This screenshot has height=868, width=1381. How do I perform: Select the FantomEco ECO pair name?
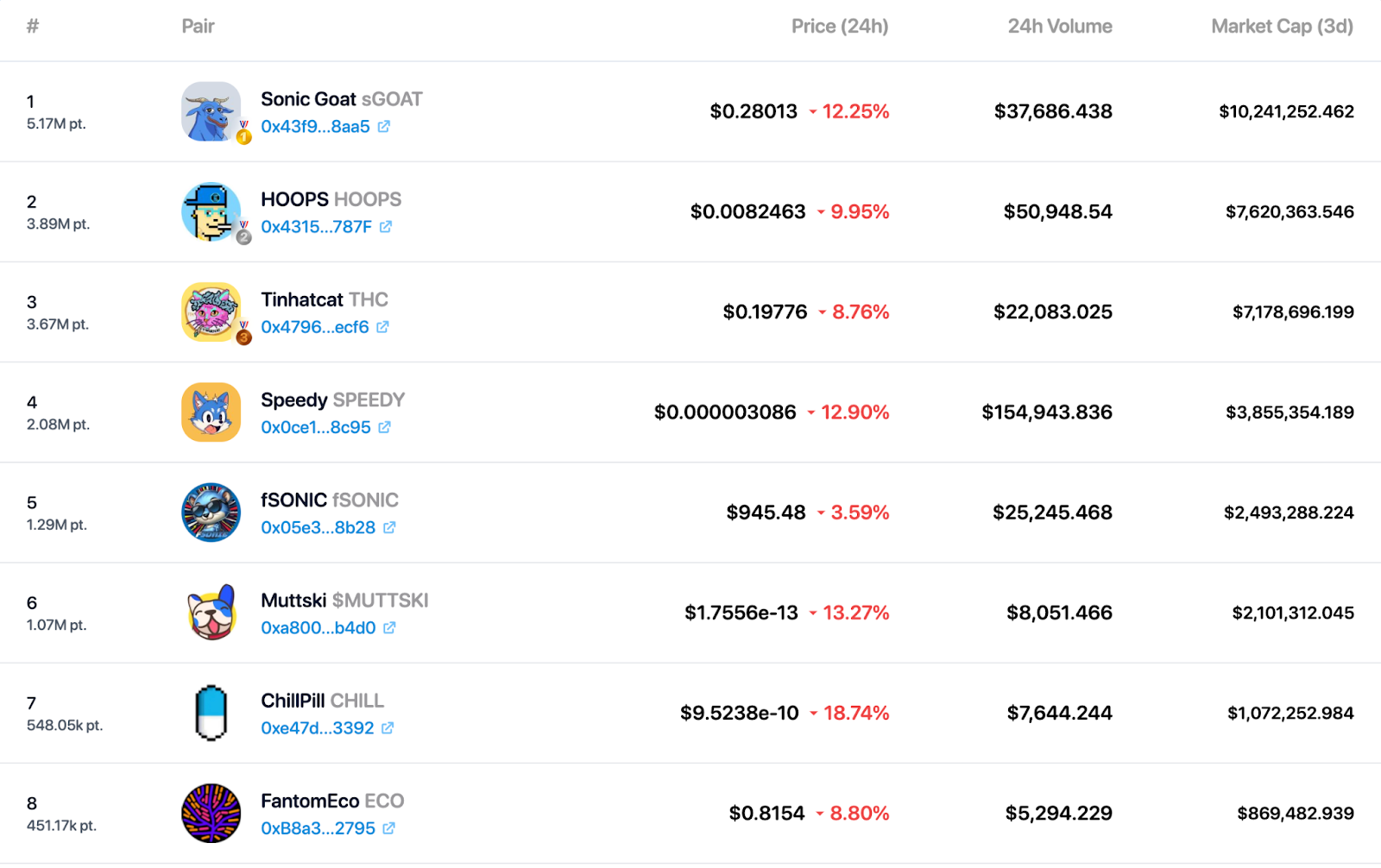[x=332, y=801]
